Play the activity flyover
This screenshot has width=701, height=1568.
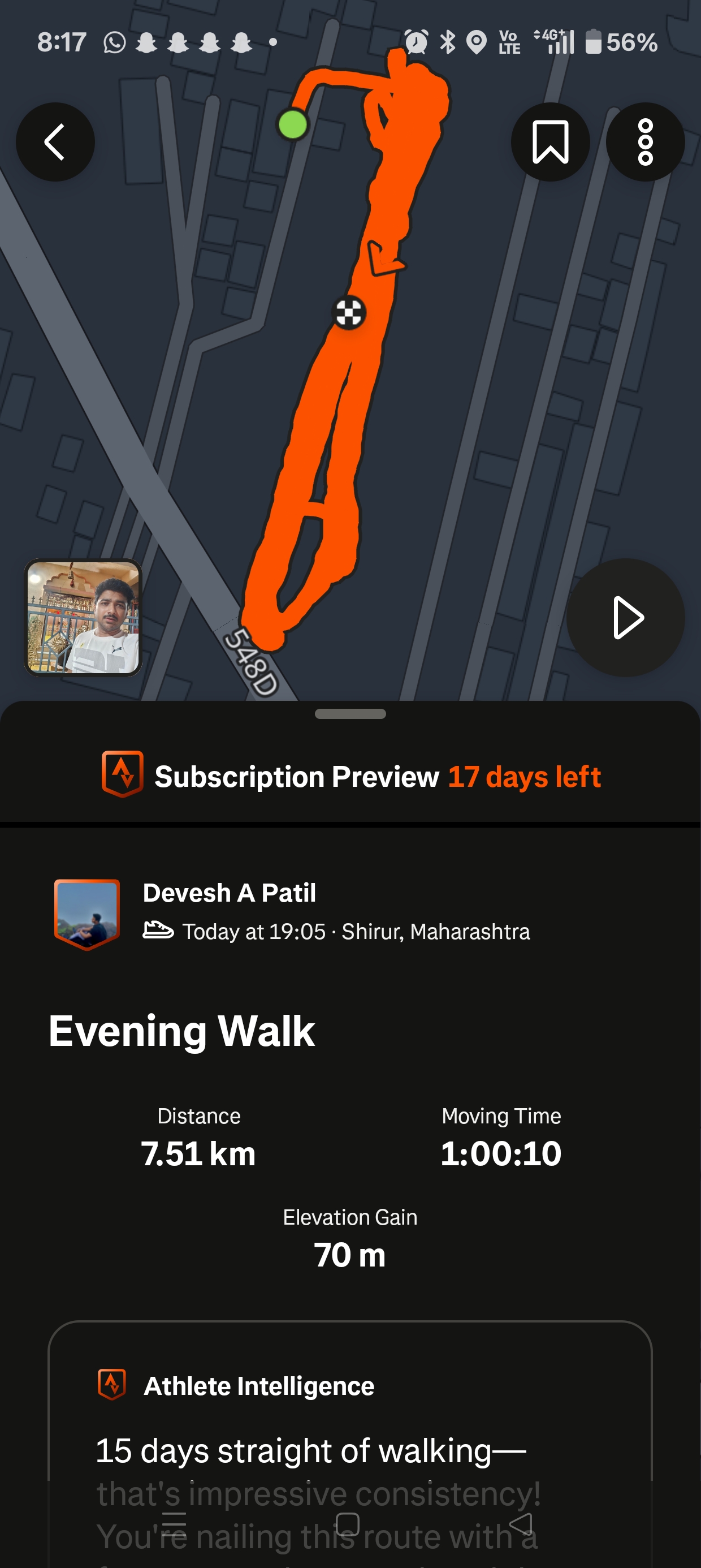[626, 618]
